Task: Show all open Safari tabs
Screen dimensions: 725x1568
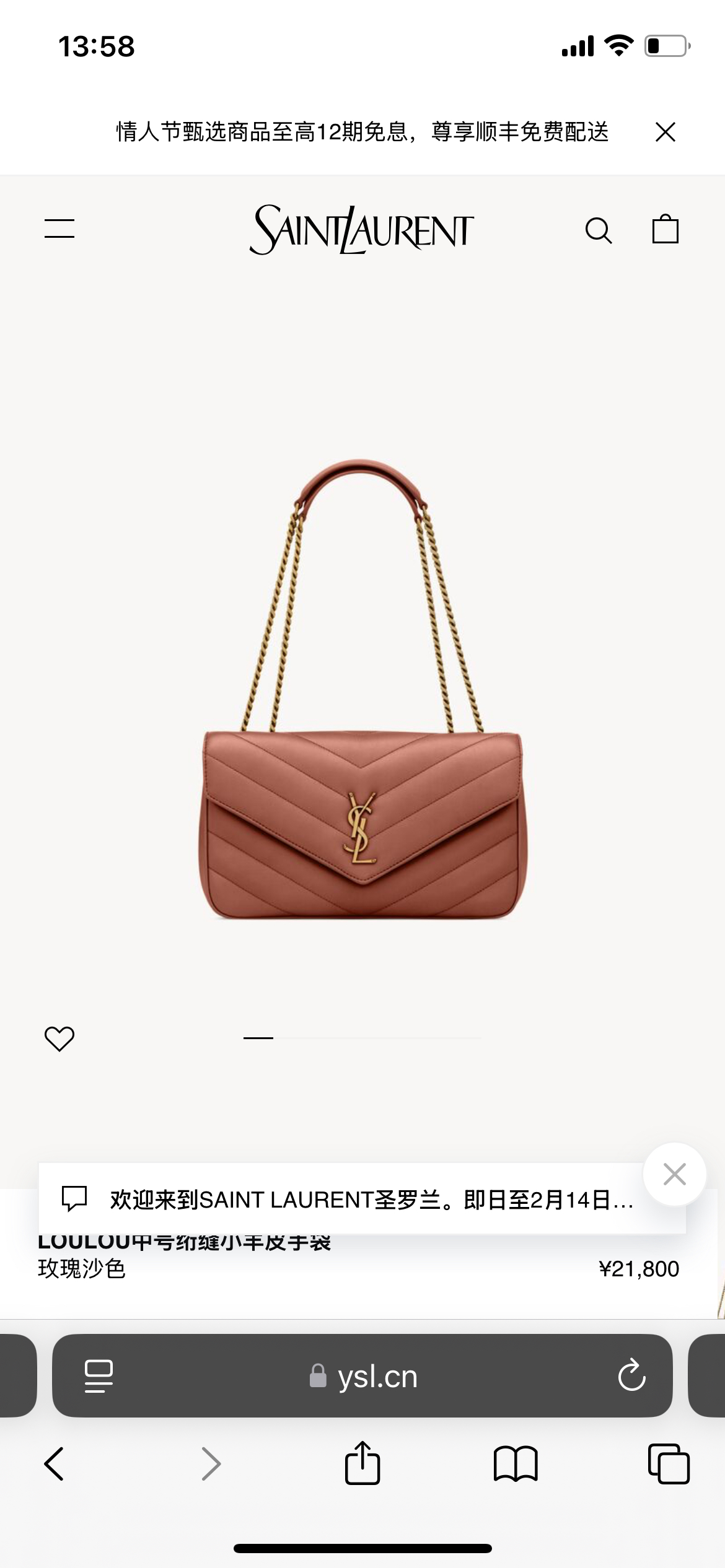Action: click(x=669, y=1464)
